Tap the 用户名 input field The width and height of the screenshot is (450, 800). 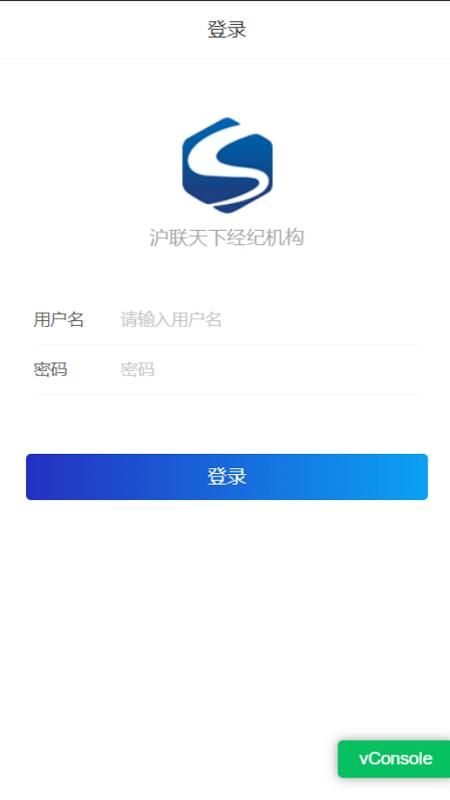pos(269,320)
